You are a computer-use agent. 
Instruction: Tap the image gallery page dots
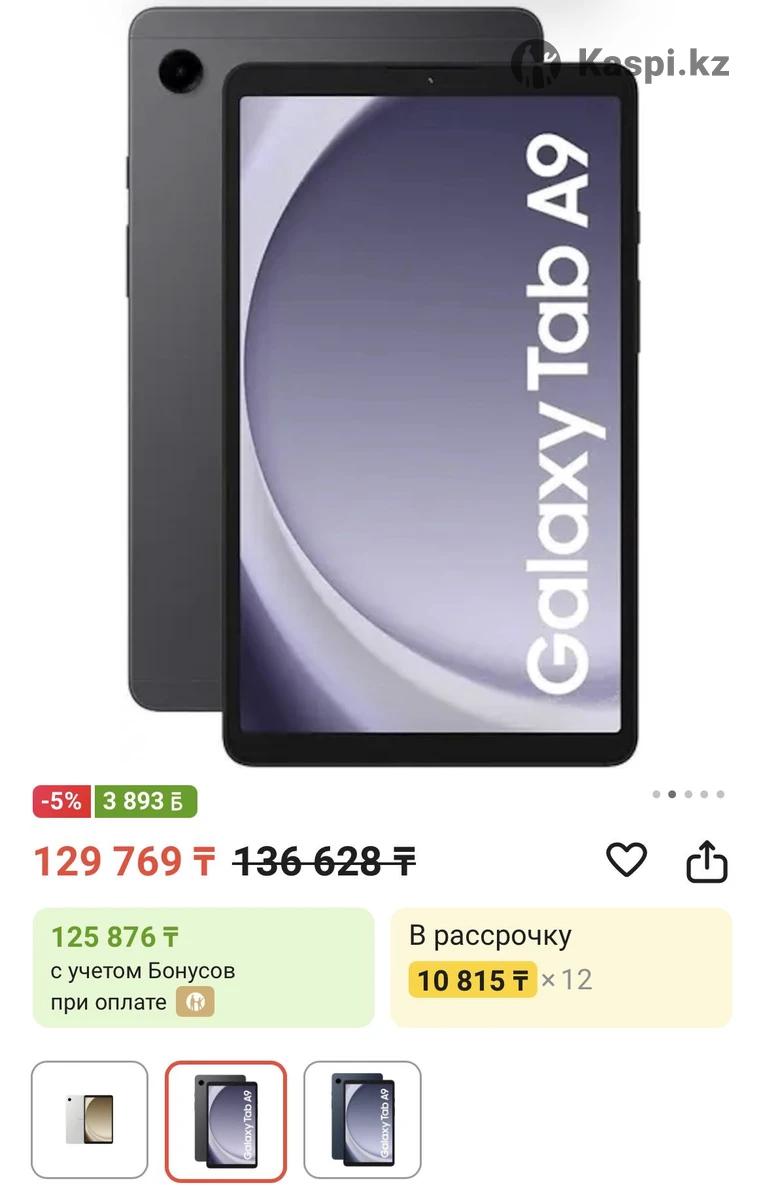coord(688,795)
